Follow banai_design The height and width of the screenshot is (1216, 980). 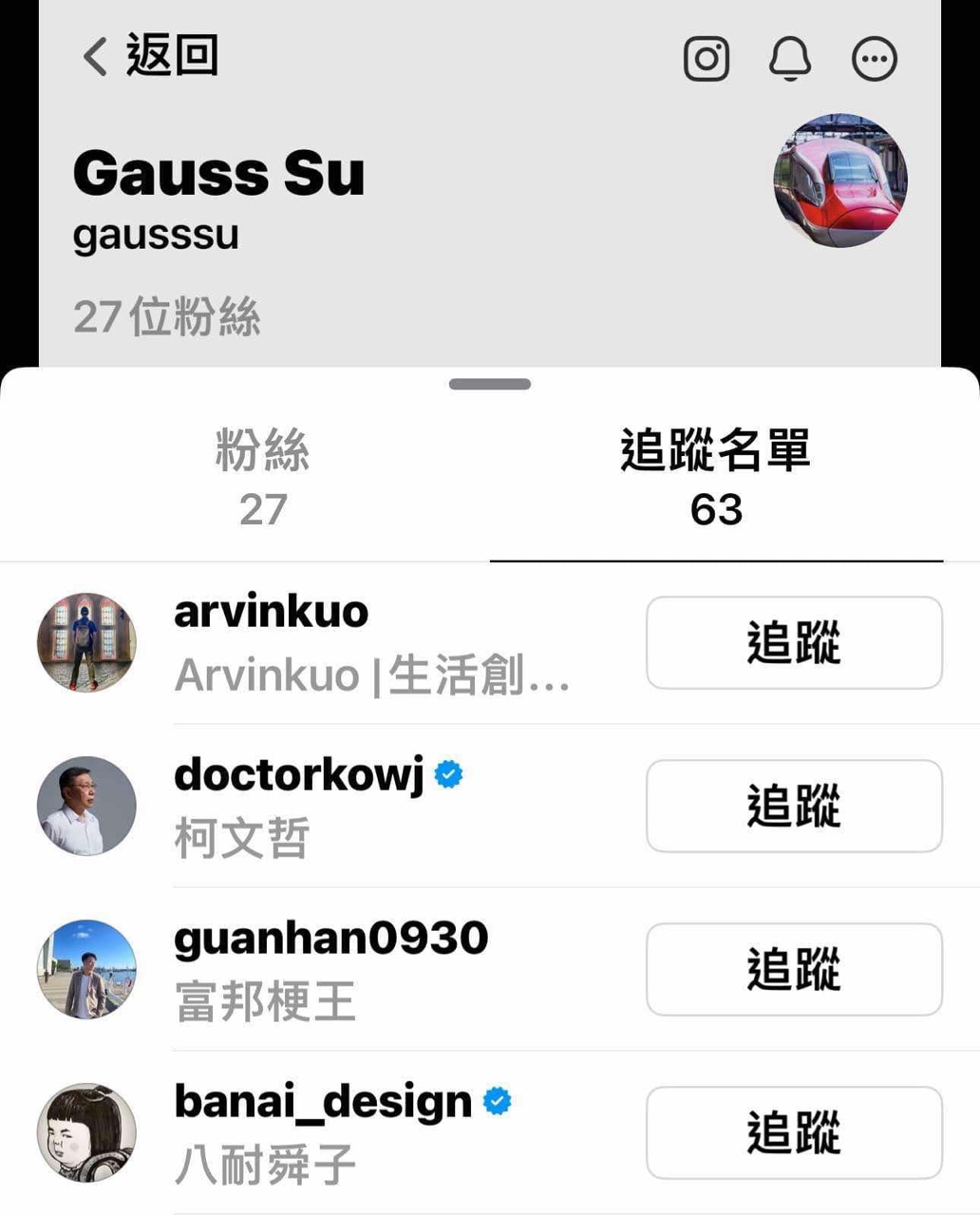794,1133
